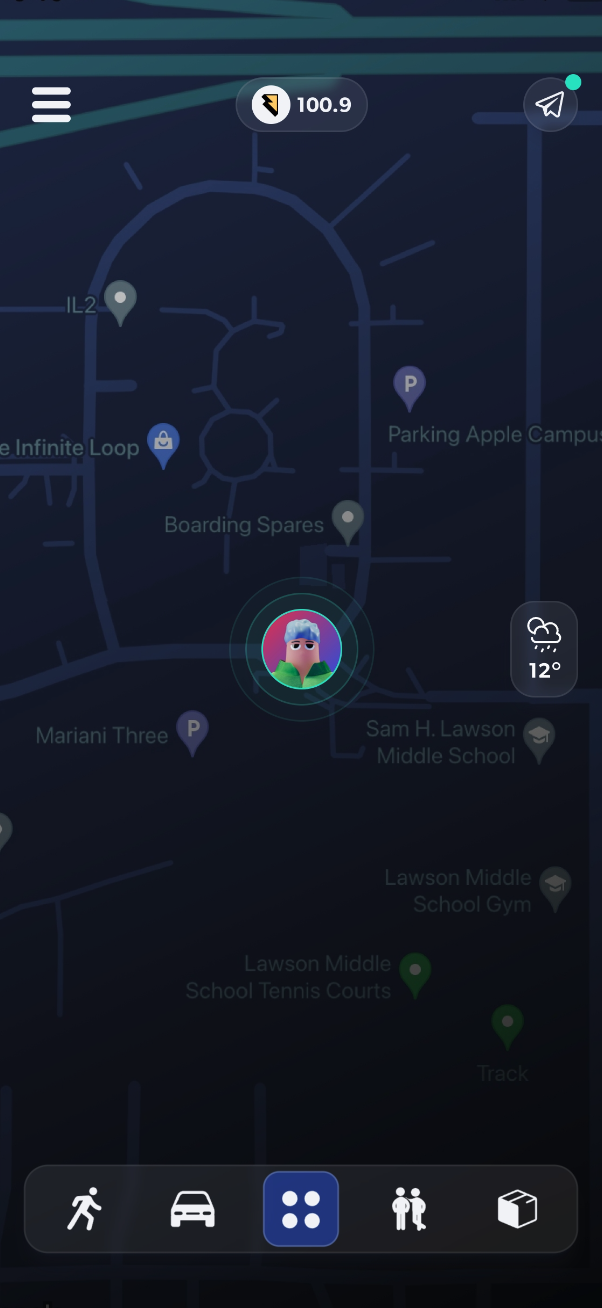The image size is (602, 1308).
Task: Tap your avatar on the map
Action: click(x=301, y=650)
